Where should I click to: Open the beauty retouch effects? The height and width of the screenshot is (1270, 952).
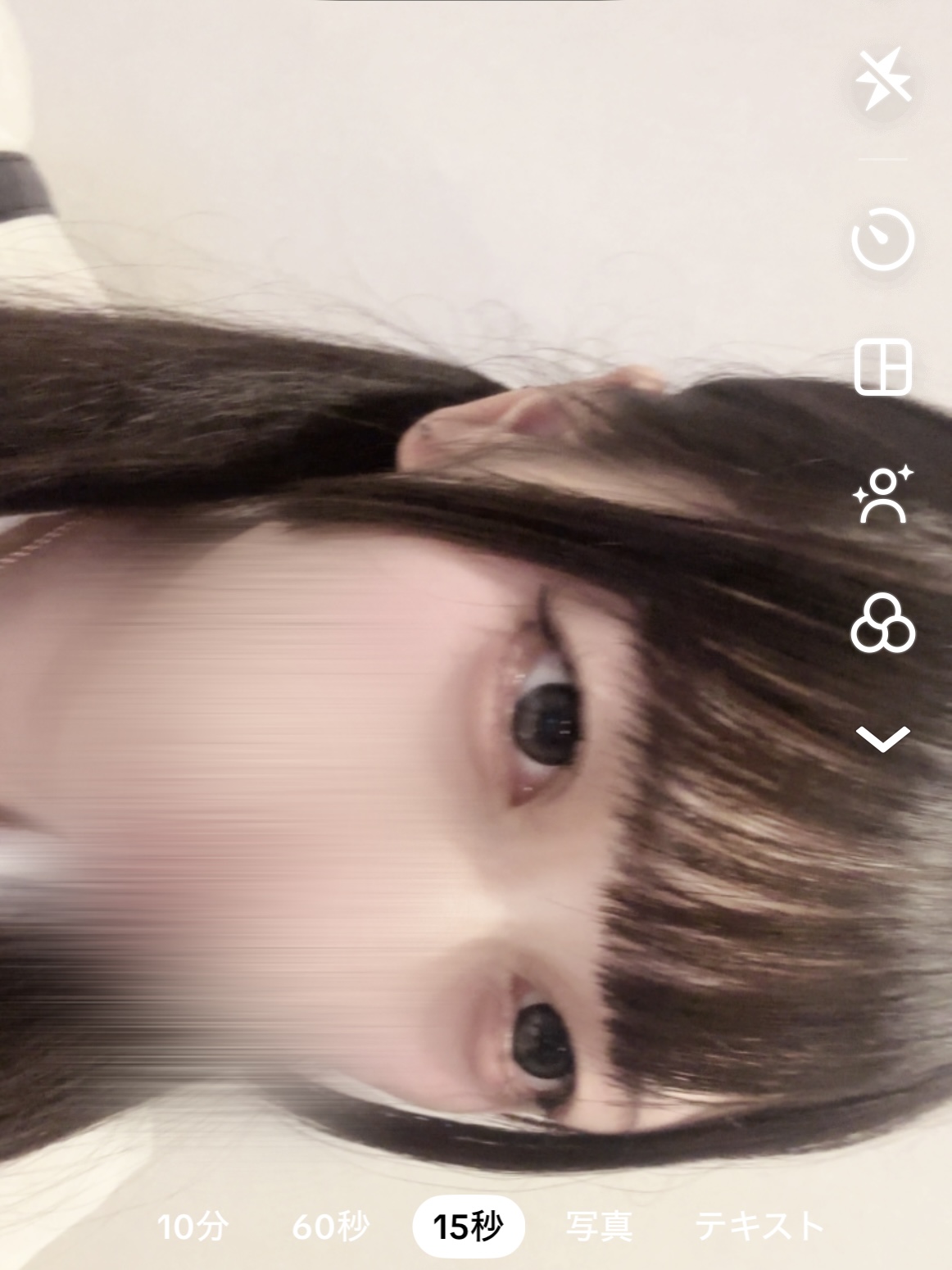(x=883, y=494)
